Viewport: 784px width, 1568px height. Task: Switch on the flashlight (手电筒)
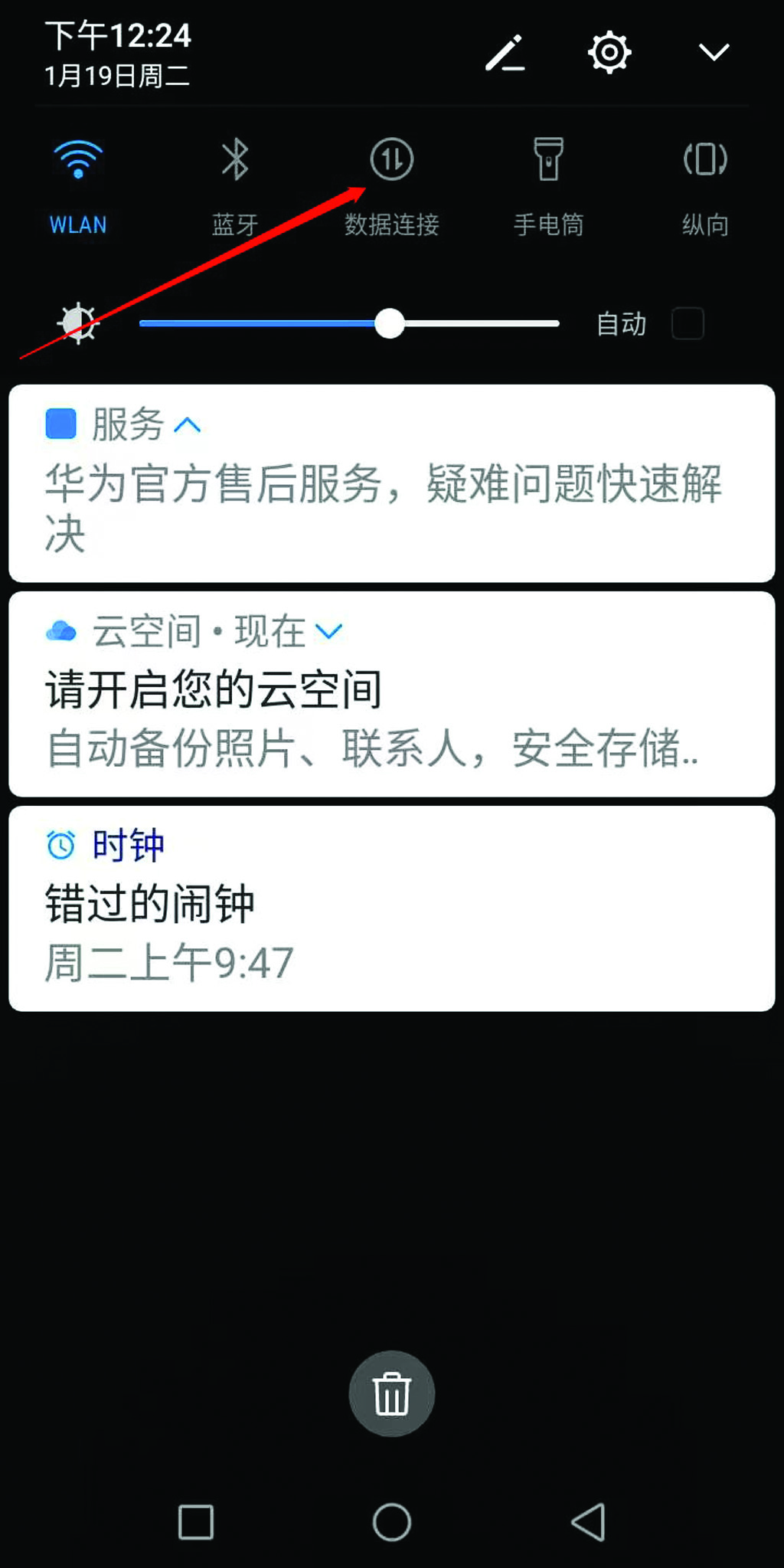pos(548,161)
